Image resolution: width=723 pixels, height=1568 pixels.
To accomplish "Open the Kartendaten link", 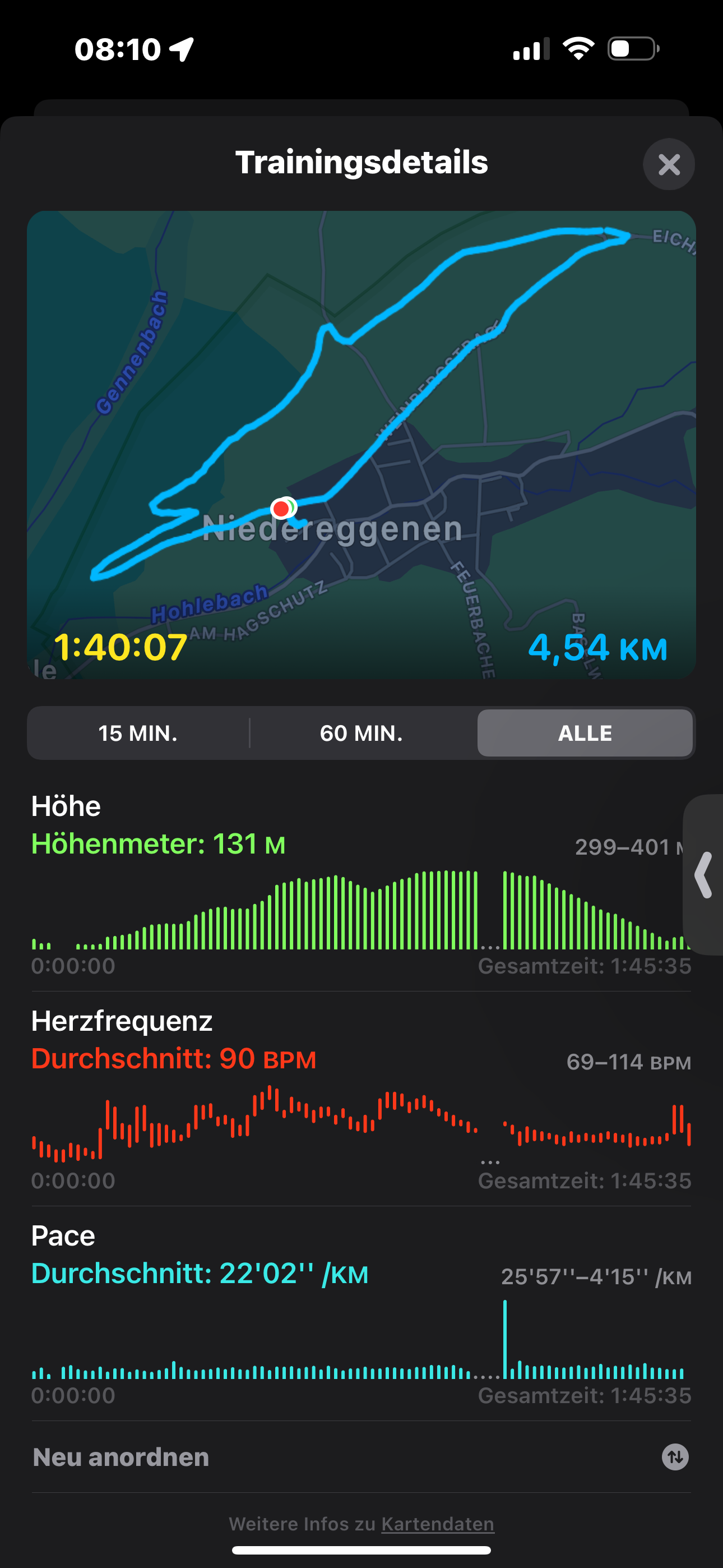I will click(x=438, y=1524).
